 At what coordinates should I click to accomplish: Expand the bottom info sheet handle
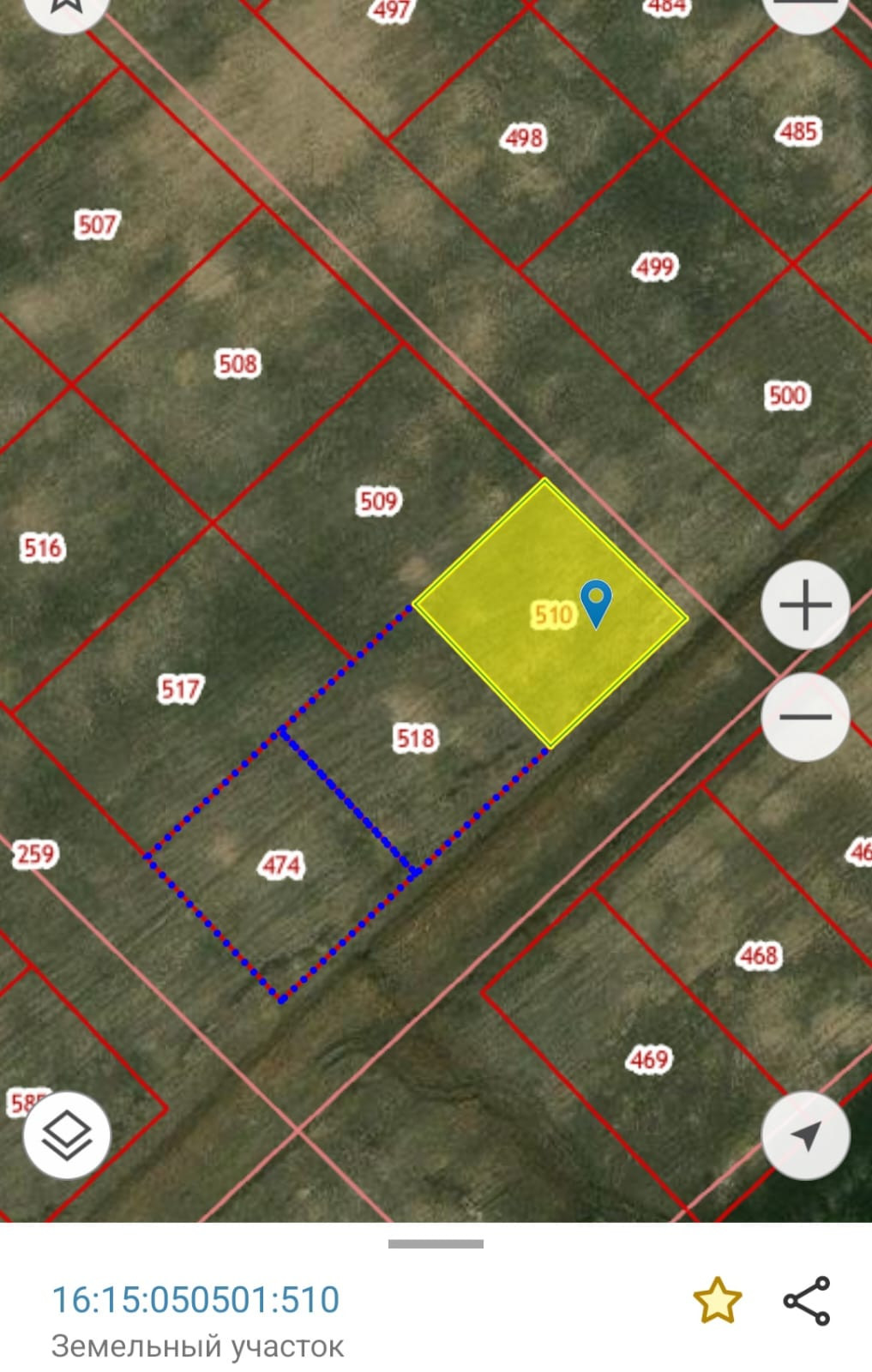point(436,1243)
